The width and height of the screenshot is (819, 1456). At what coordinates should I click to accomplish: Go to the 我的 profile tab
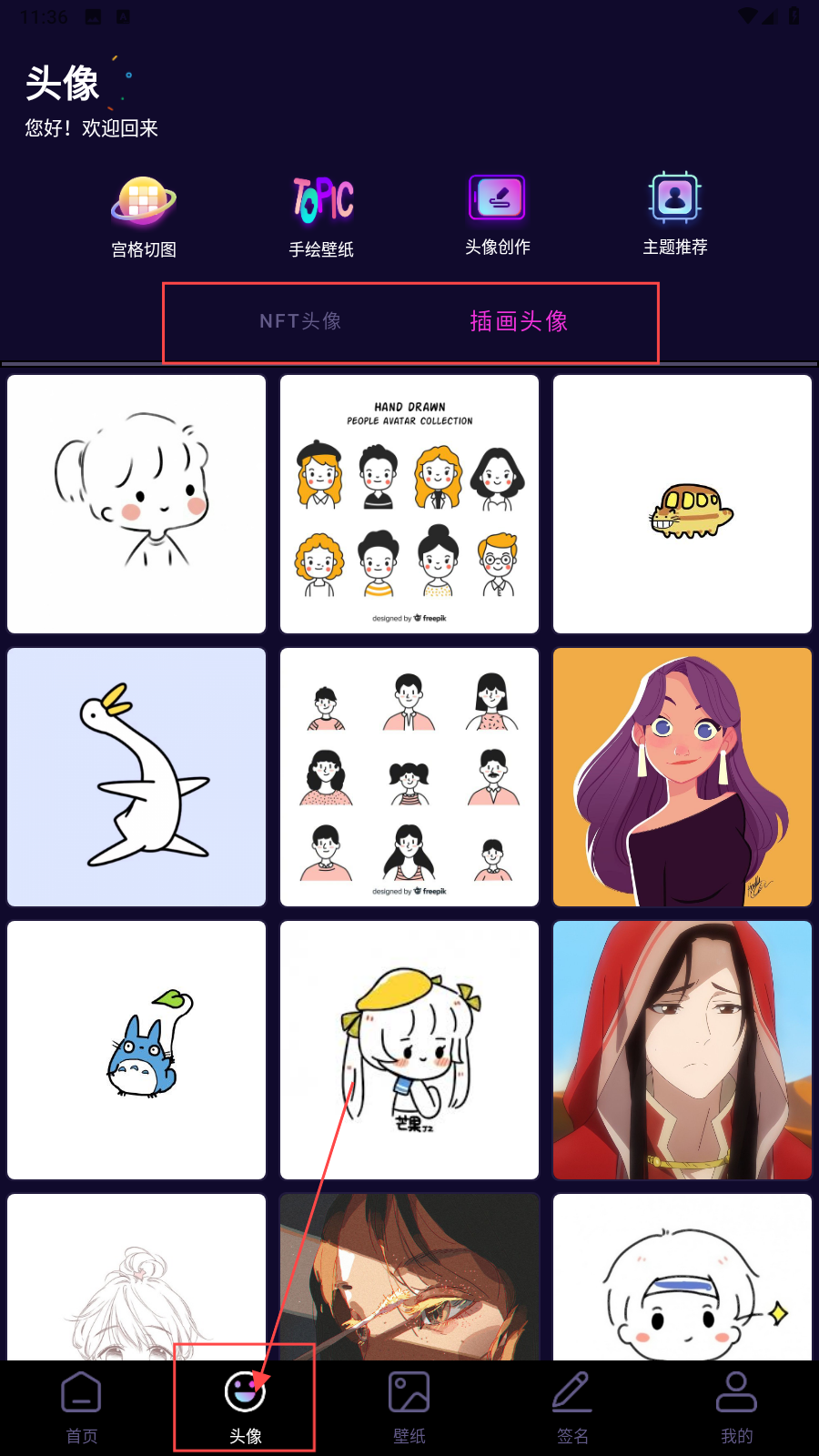click(x=737, y=1408)
